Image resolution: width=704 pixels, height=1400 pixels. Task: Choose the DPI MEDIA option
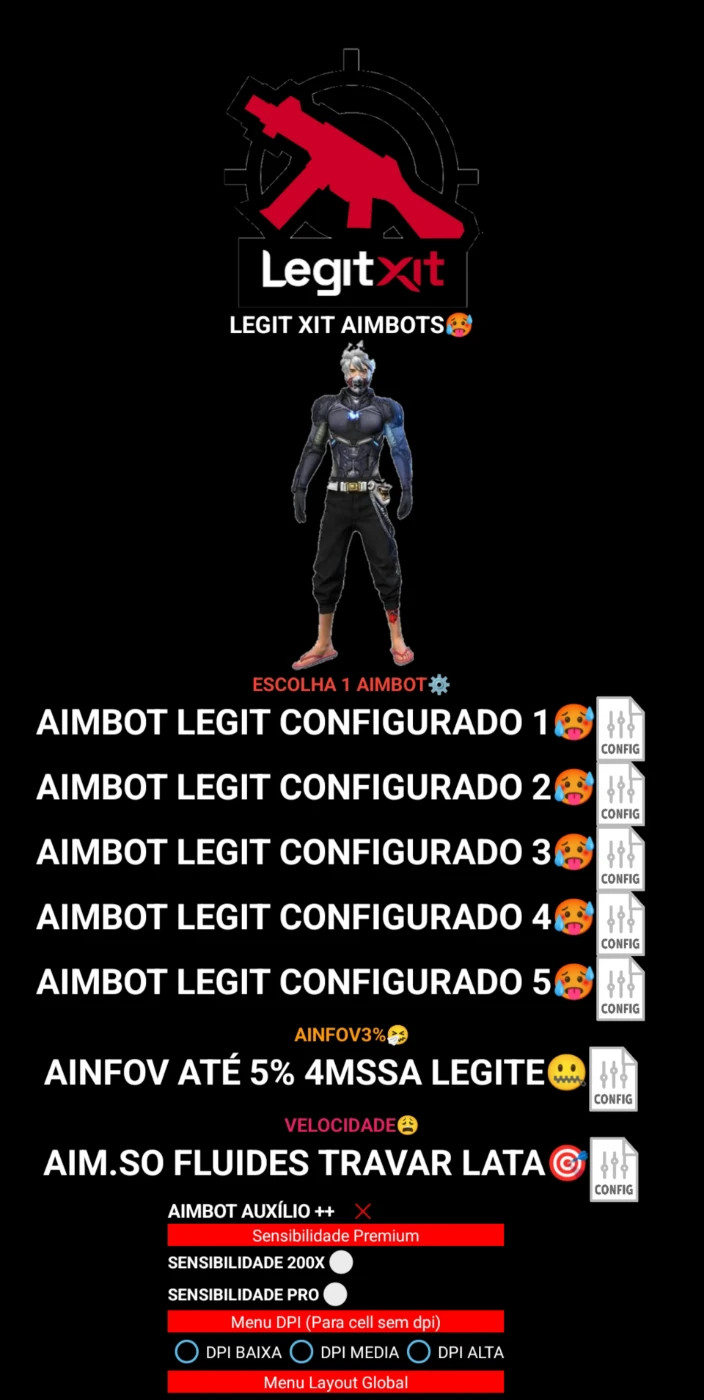click(x=301, y=1353)
